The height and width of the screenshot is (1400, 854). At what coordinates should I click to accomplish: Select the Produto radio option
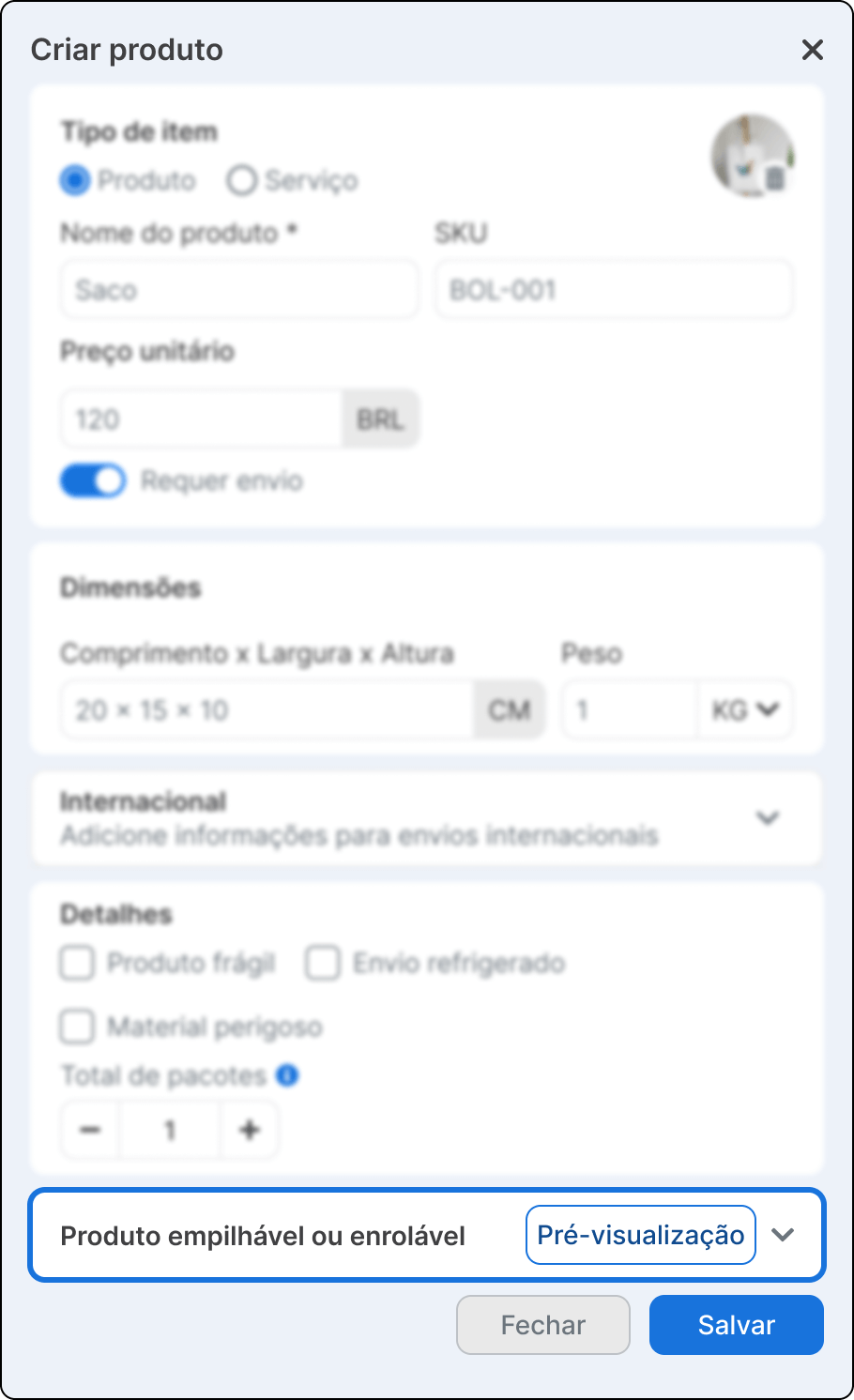coord(75,180)
